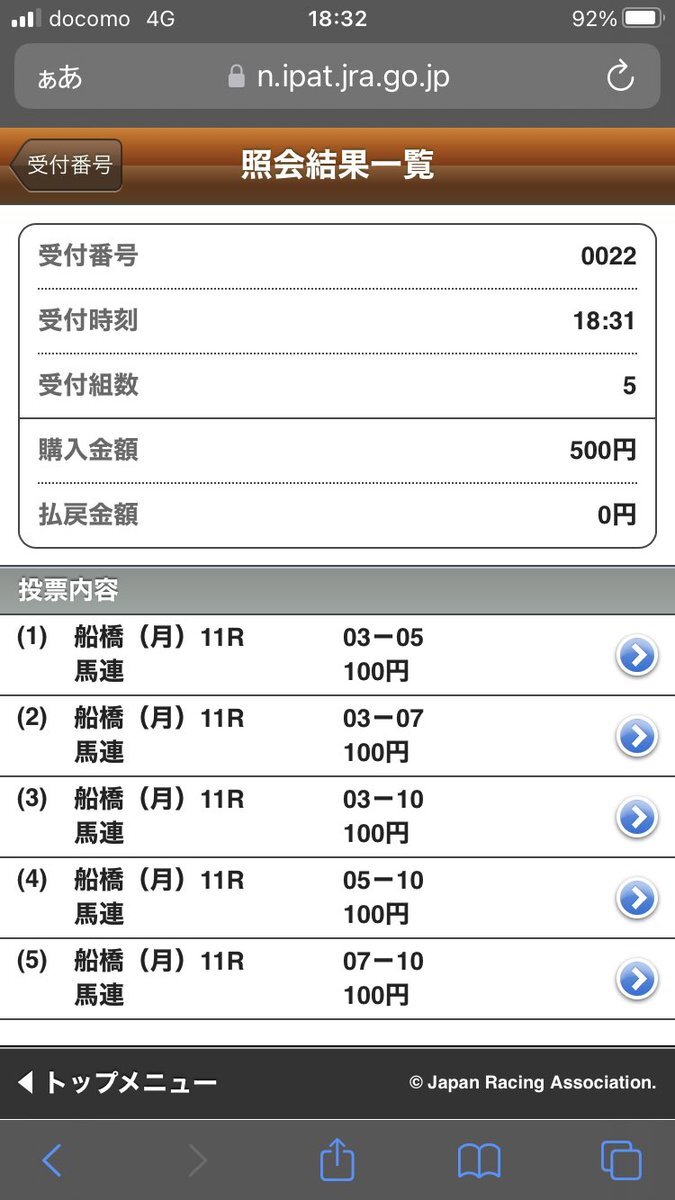Return to トップメニュー
675x1200 pixels.
[117, 1082]
